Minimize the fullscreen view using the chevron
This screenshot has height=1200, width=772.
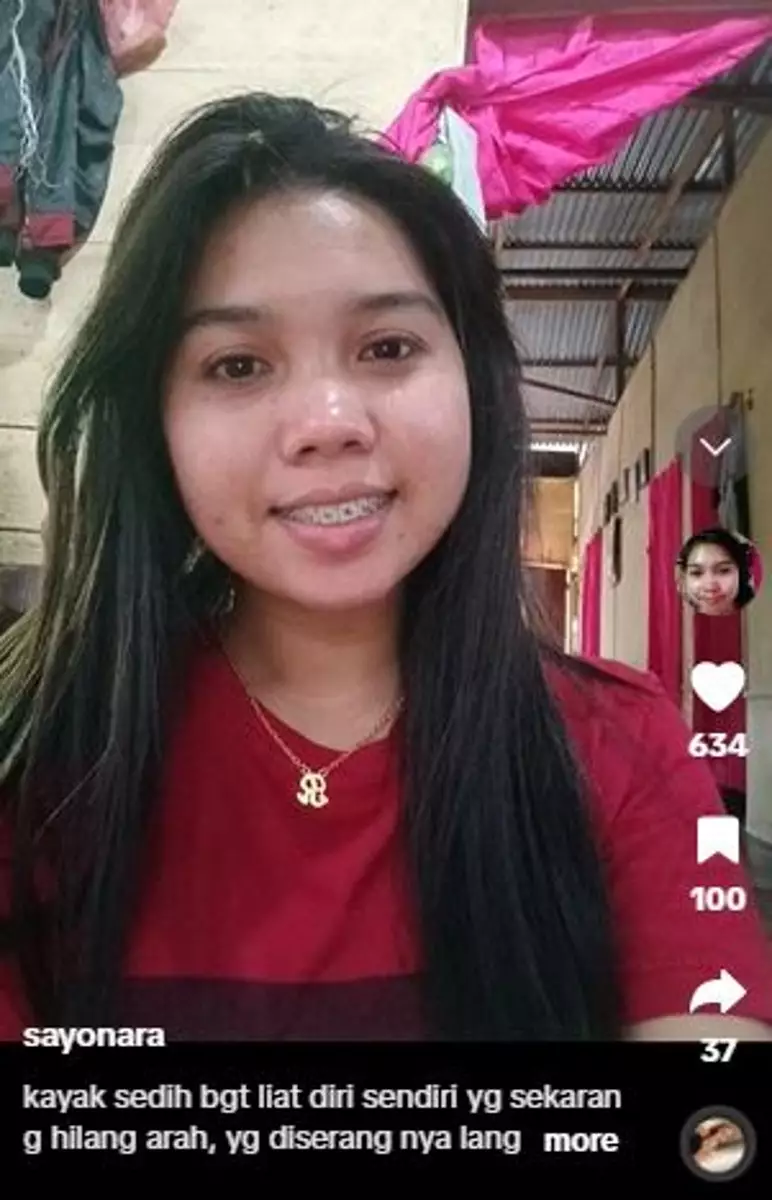pos(713,446)
